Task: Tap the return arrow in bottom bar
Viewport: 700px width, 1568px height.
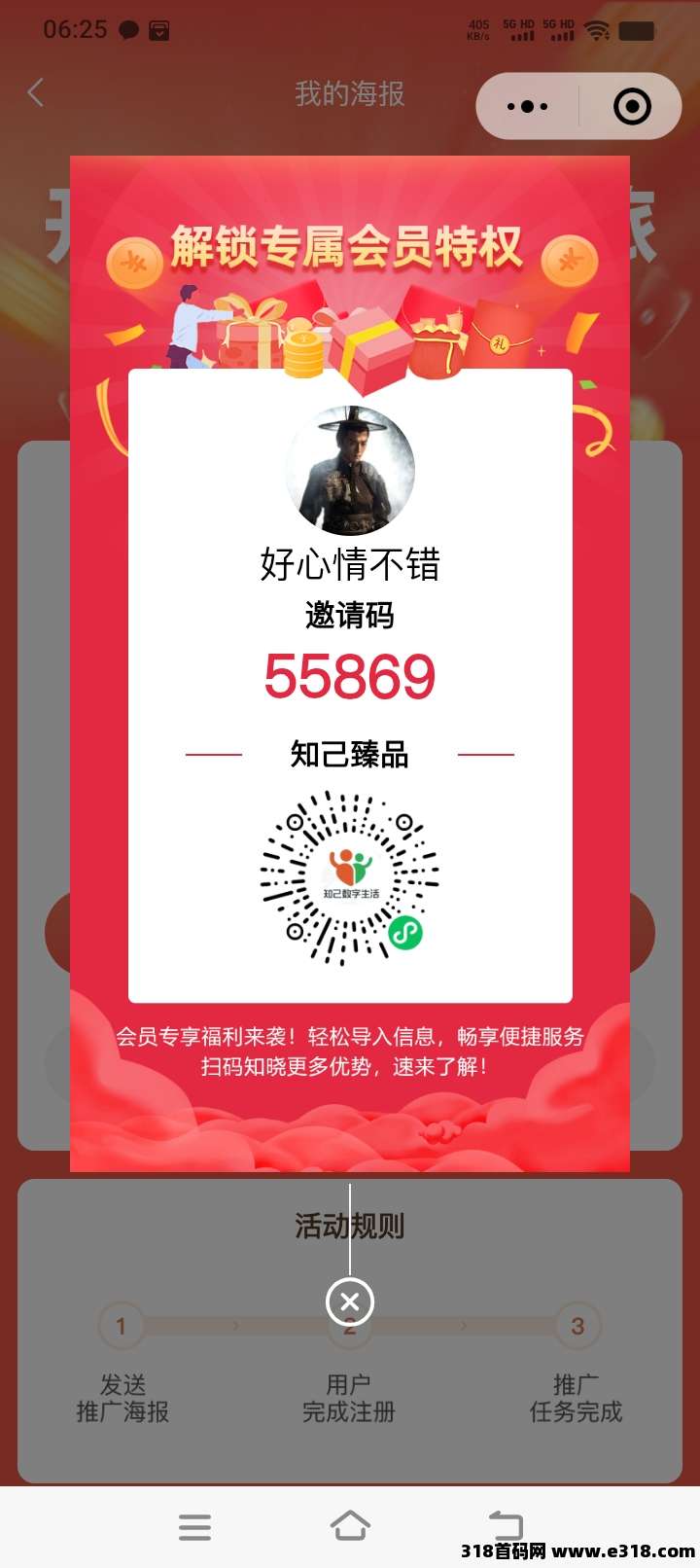Action: [x=504, y=1526]
